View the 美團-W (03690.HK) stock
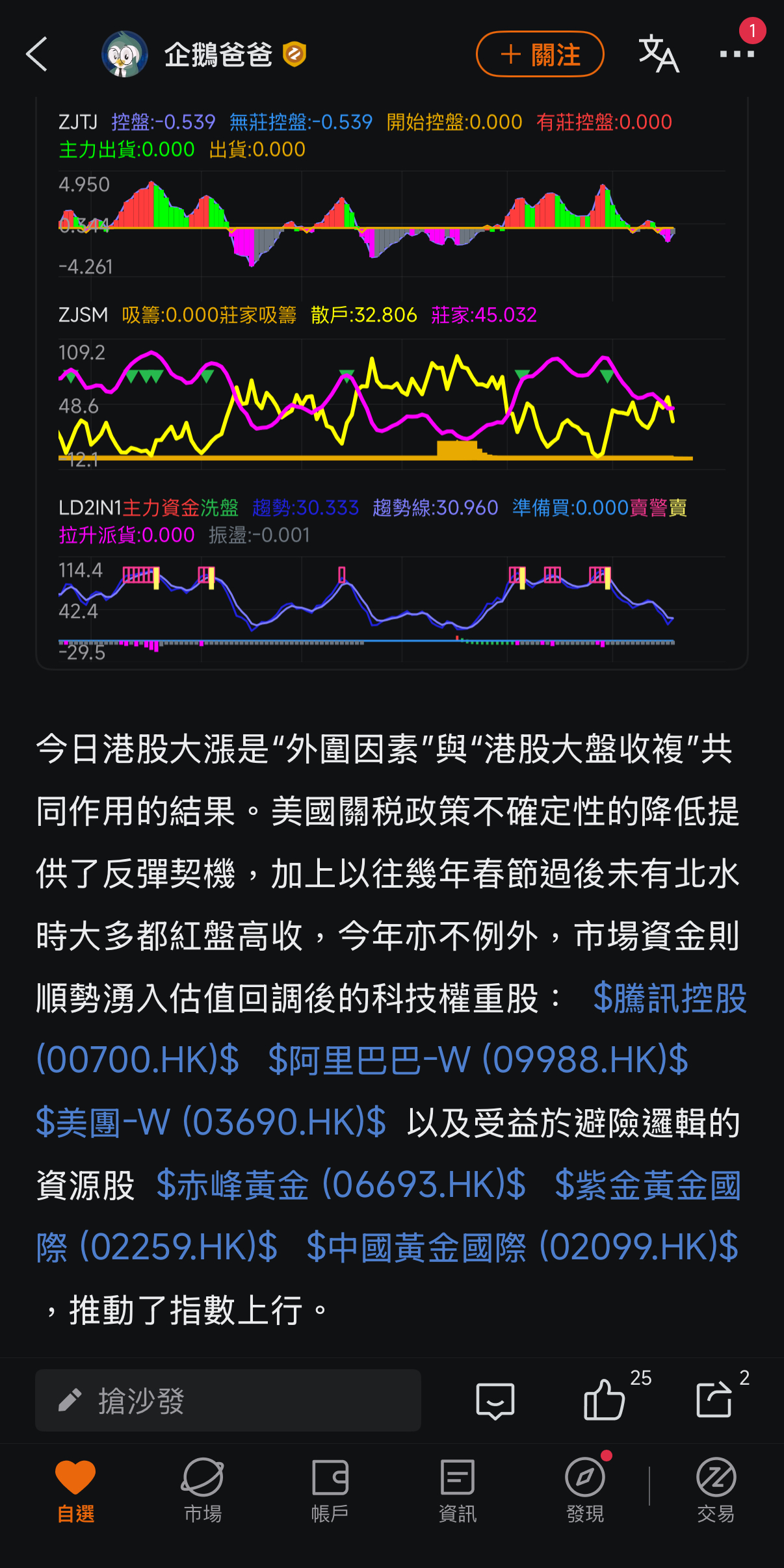Screen dimensions: 784x1568 pos(211,1122)
